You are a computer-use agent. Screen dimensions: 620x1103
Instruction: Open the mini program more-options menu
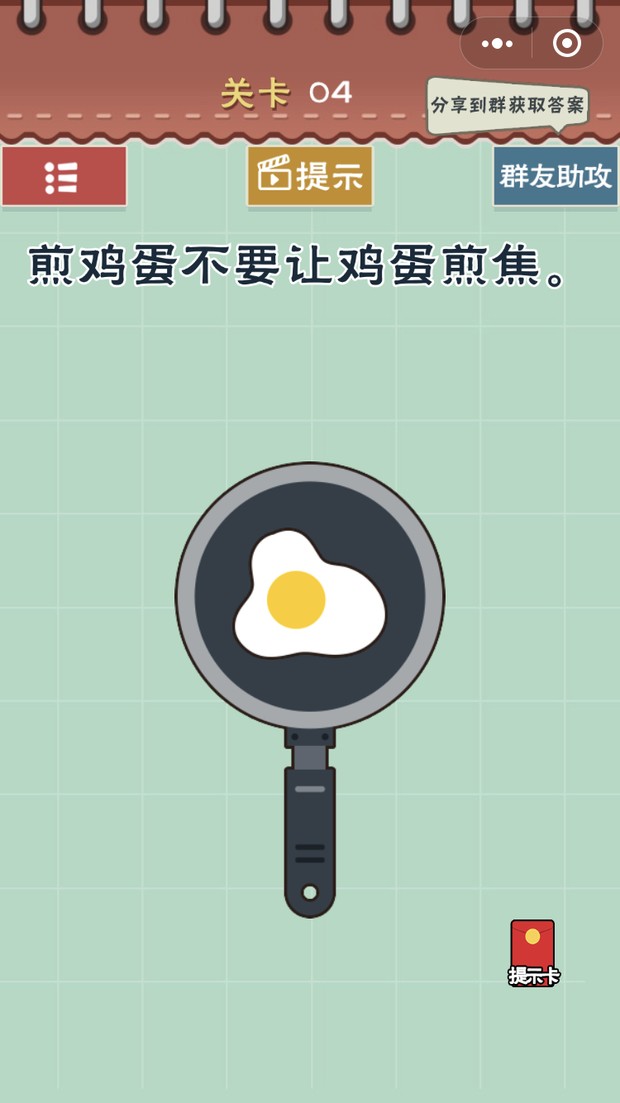496,44
